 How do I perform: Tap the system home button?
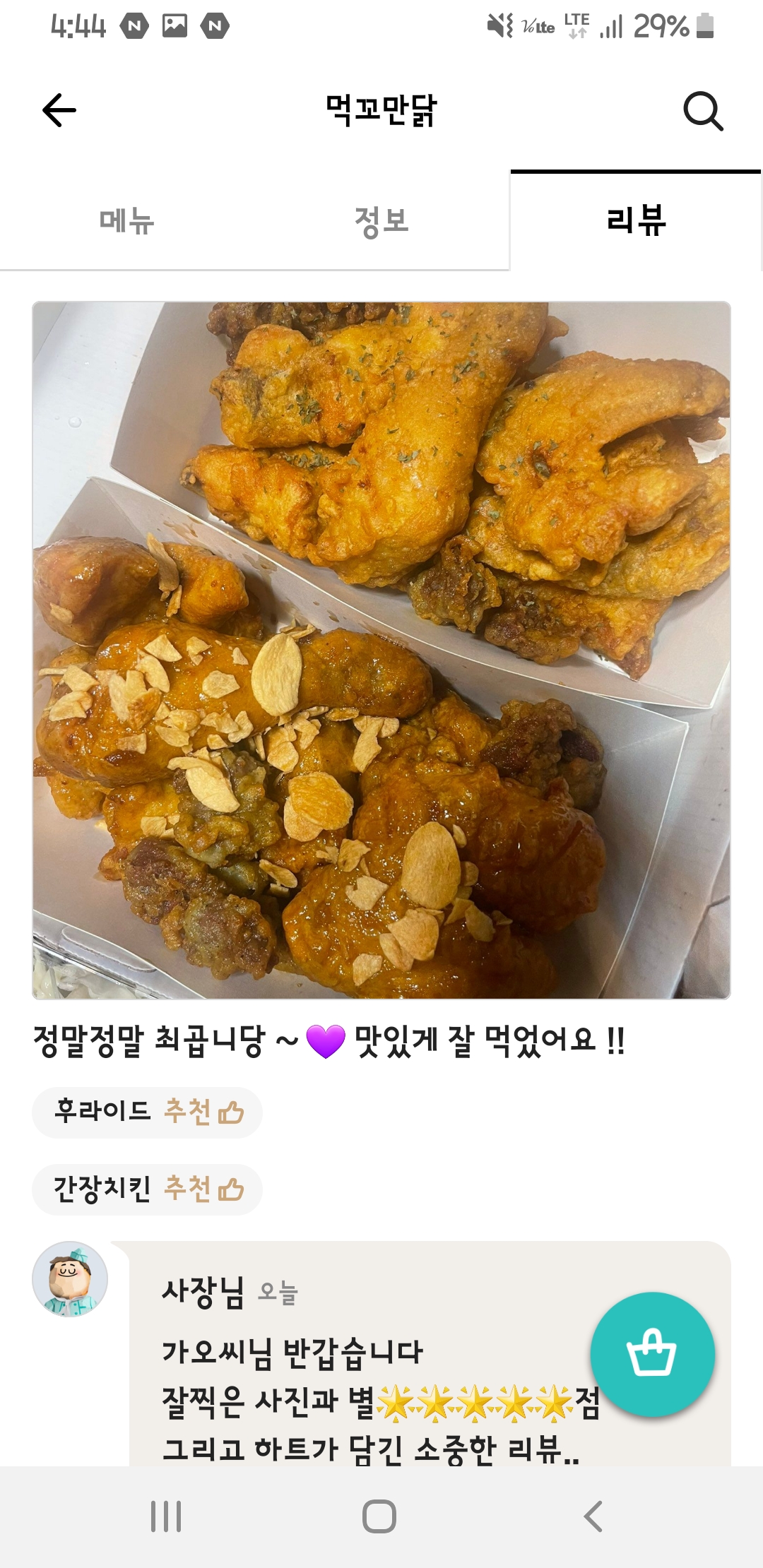[x=379, y=1516]
